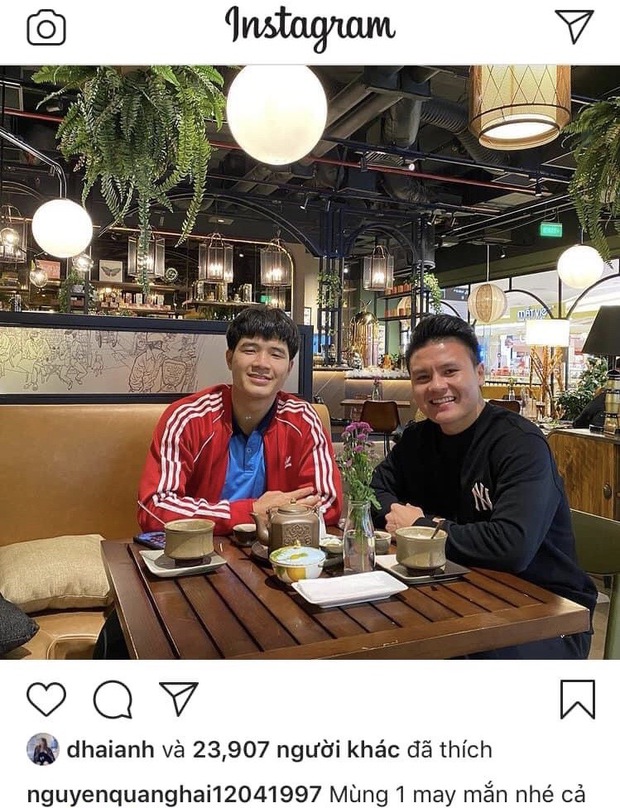
Task: Open the camera from top bar
Action: pos(46,27)
